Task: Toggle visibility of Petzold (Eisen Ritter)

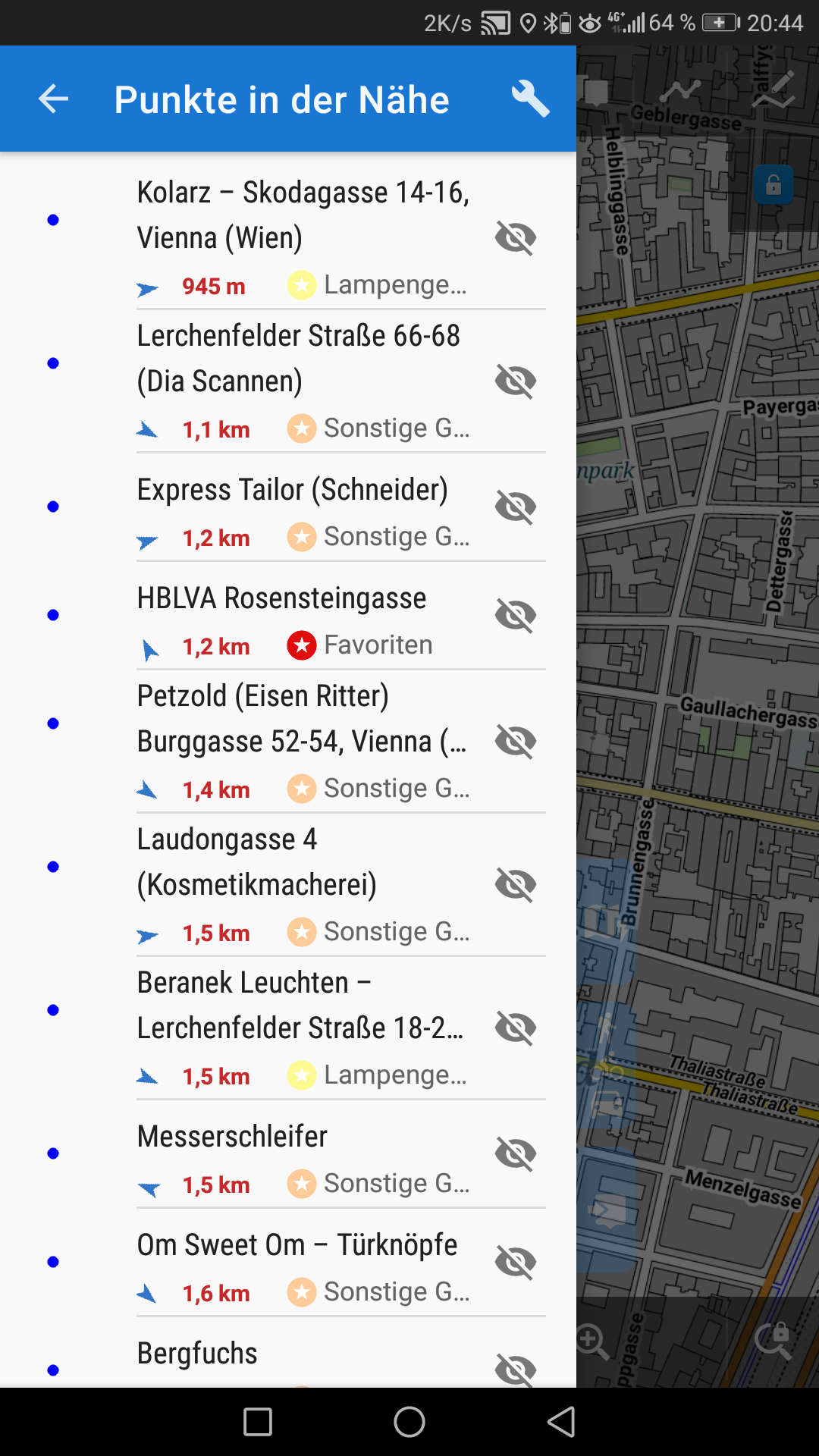Action: [516, 741]
